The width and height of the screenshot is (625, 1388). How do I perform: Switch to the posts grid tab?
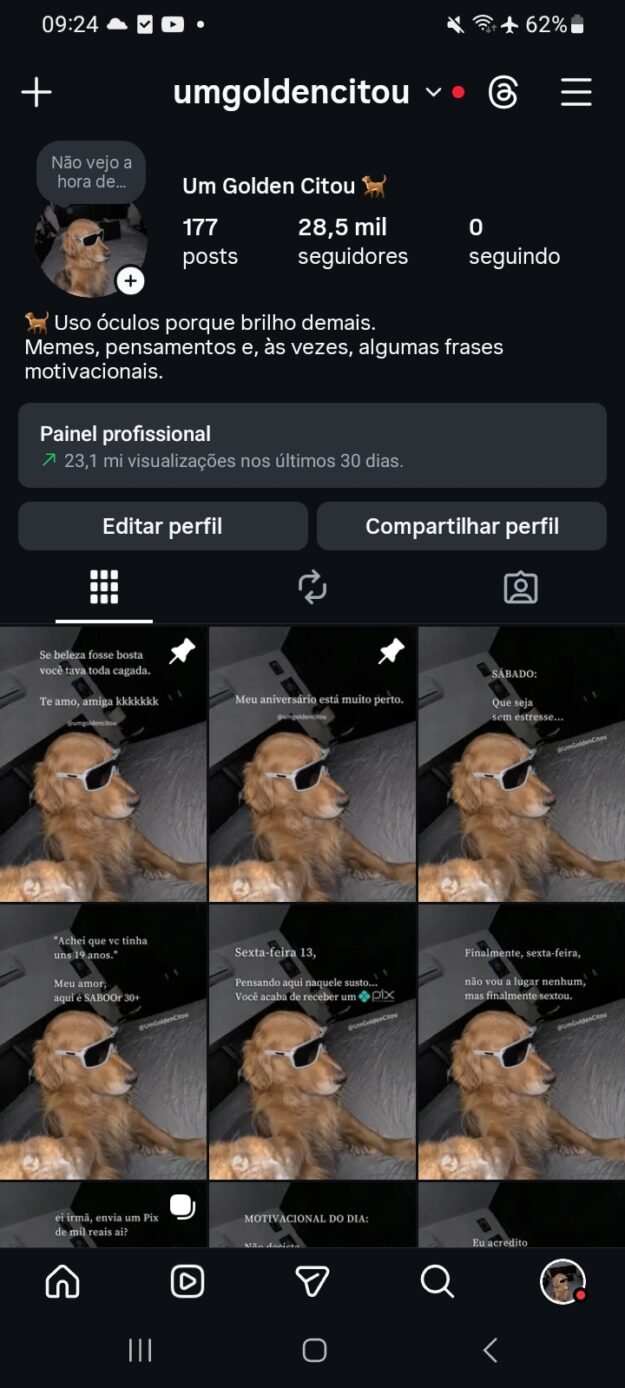104,588
